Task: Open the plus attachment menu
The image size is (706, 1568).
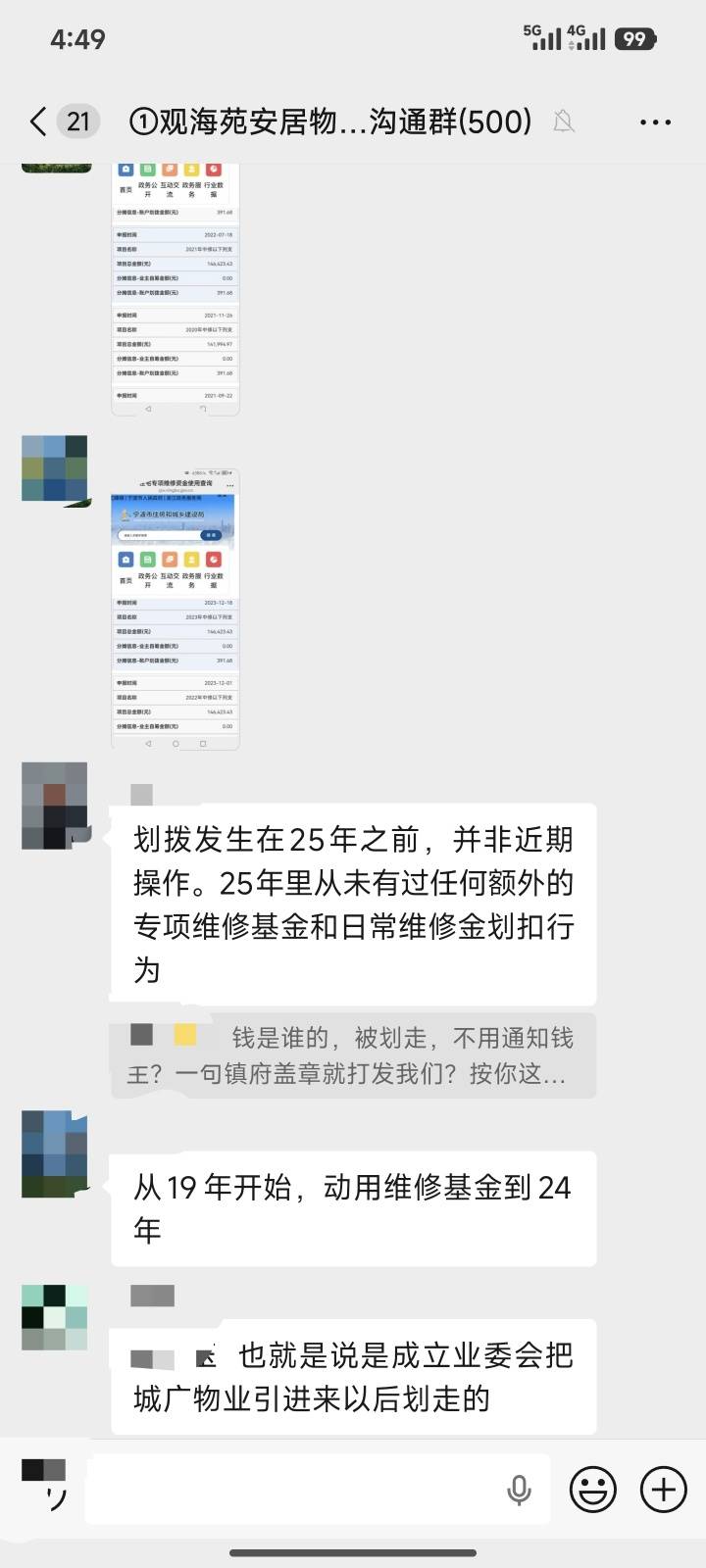Action: tap(664, 1490)
